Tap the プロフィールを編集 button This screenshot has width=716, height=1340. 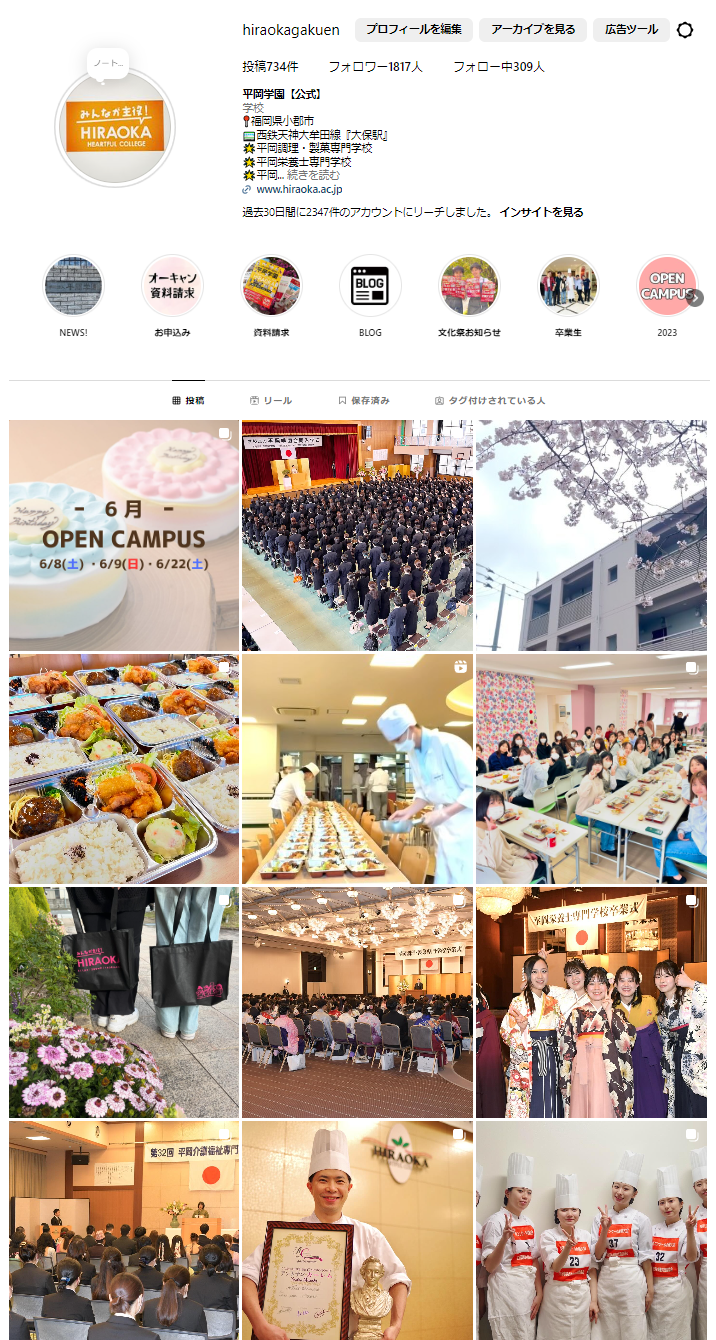coord(413,30)
